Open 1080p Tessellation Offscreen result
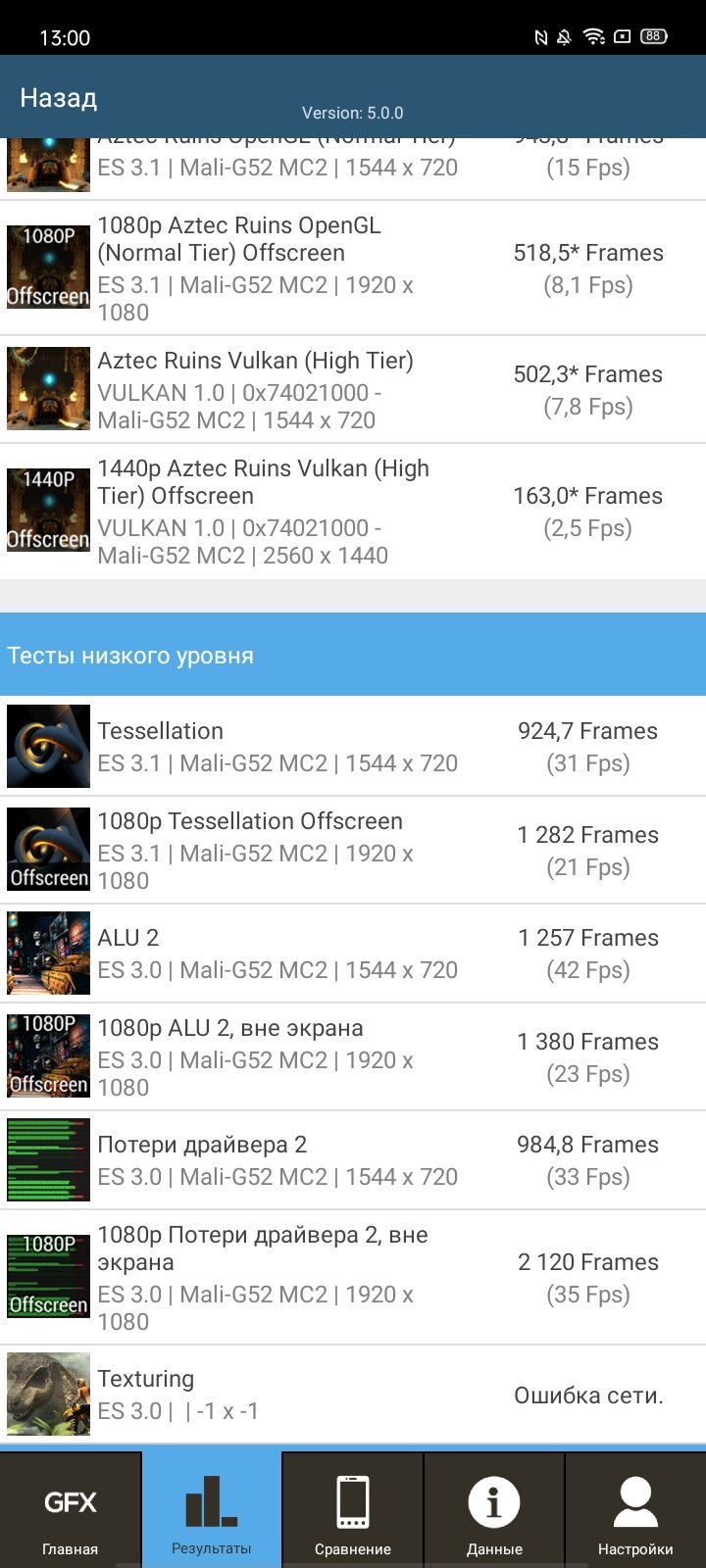706x1568 pixels. click(353, 850)
